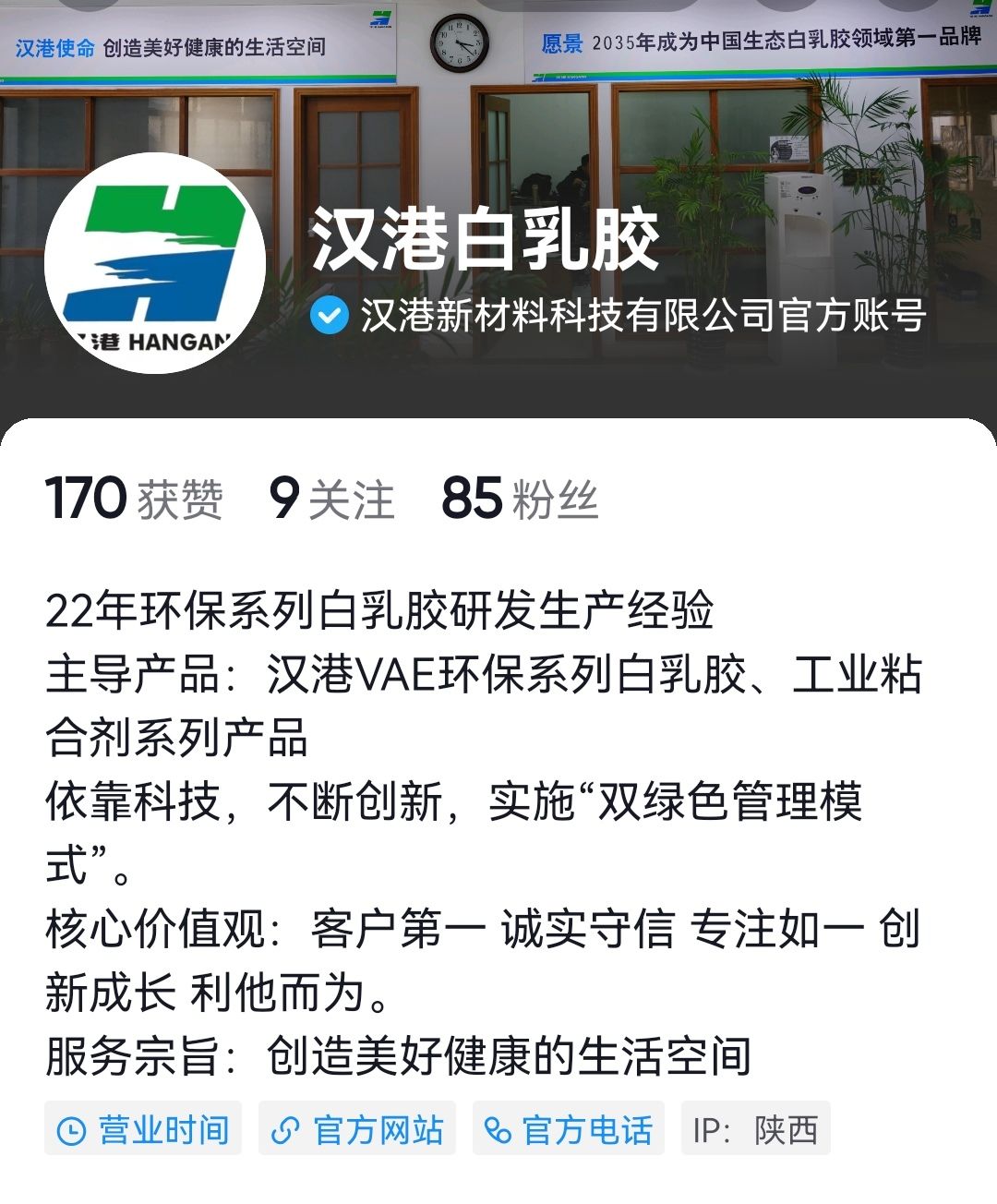
Task: Tap the 官方电话 official phone chip
Action: [569, 1129]
